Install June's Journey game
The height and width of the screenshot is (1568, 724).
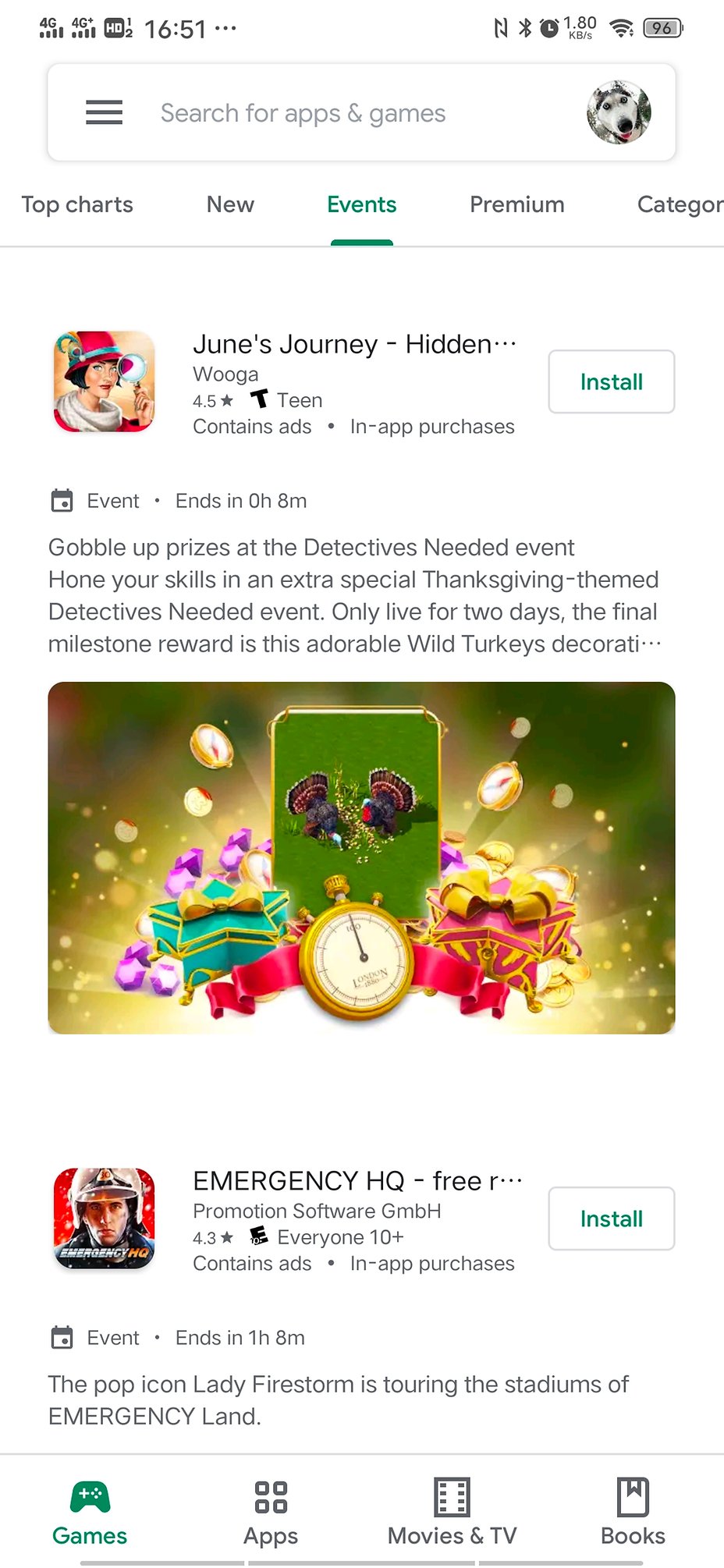(x=611, y=381)
